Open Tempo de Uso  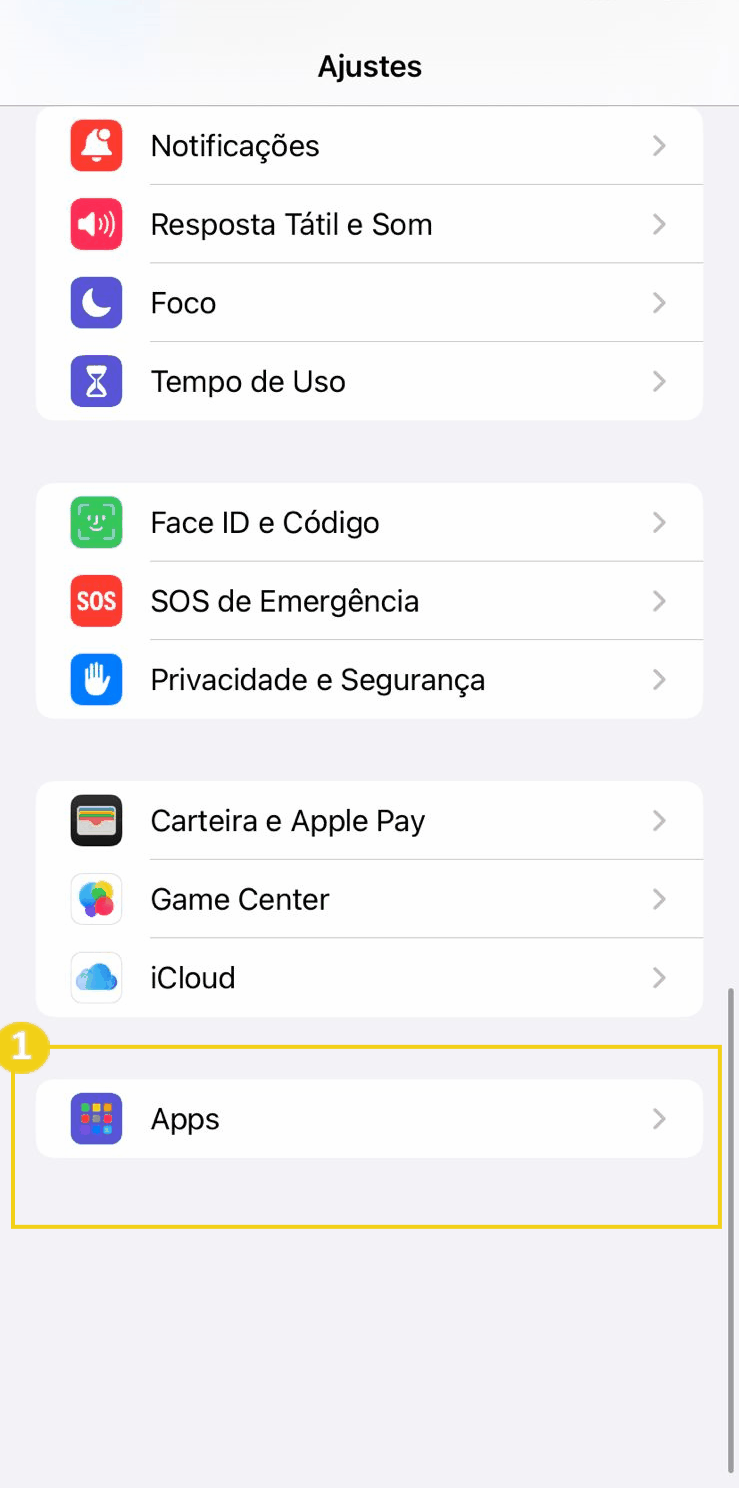click(369, 381)
